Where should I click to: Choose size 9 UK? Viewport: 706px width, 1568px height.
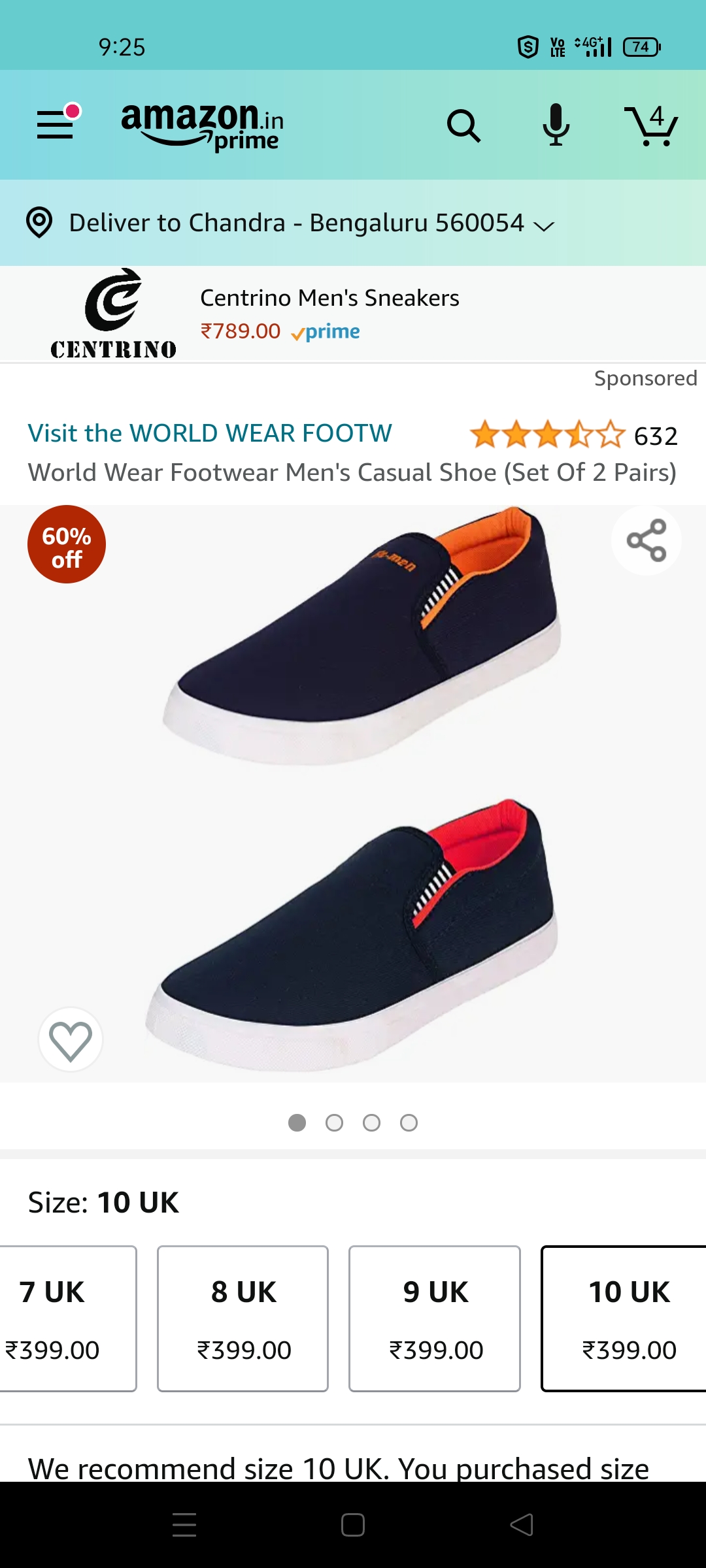point(435,1318)
